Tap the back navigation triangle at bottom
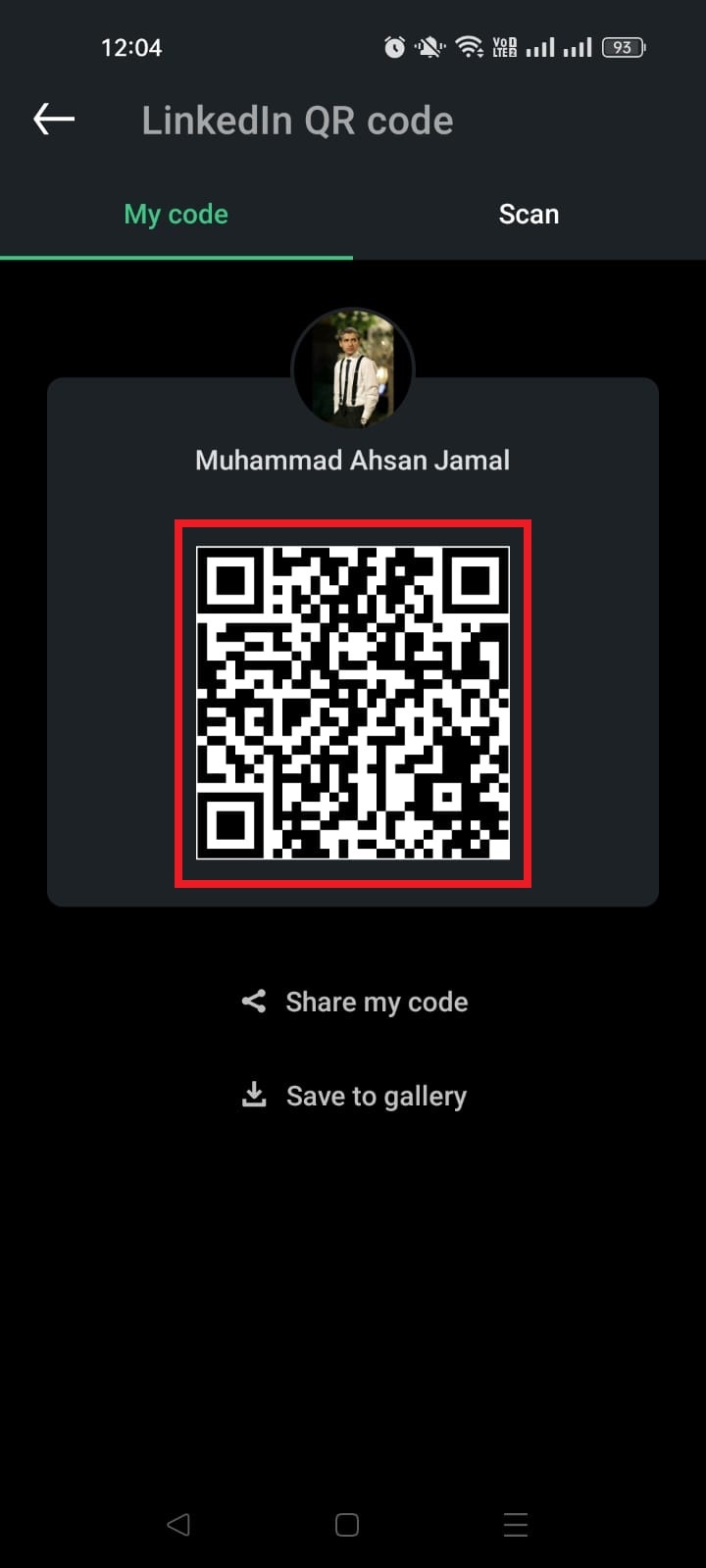The image size is (706, 1568). click(x=177, y=1524)
